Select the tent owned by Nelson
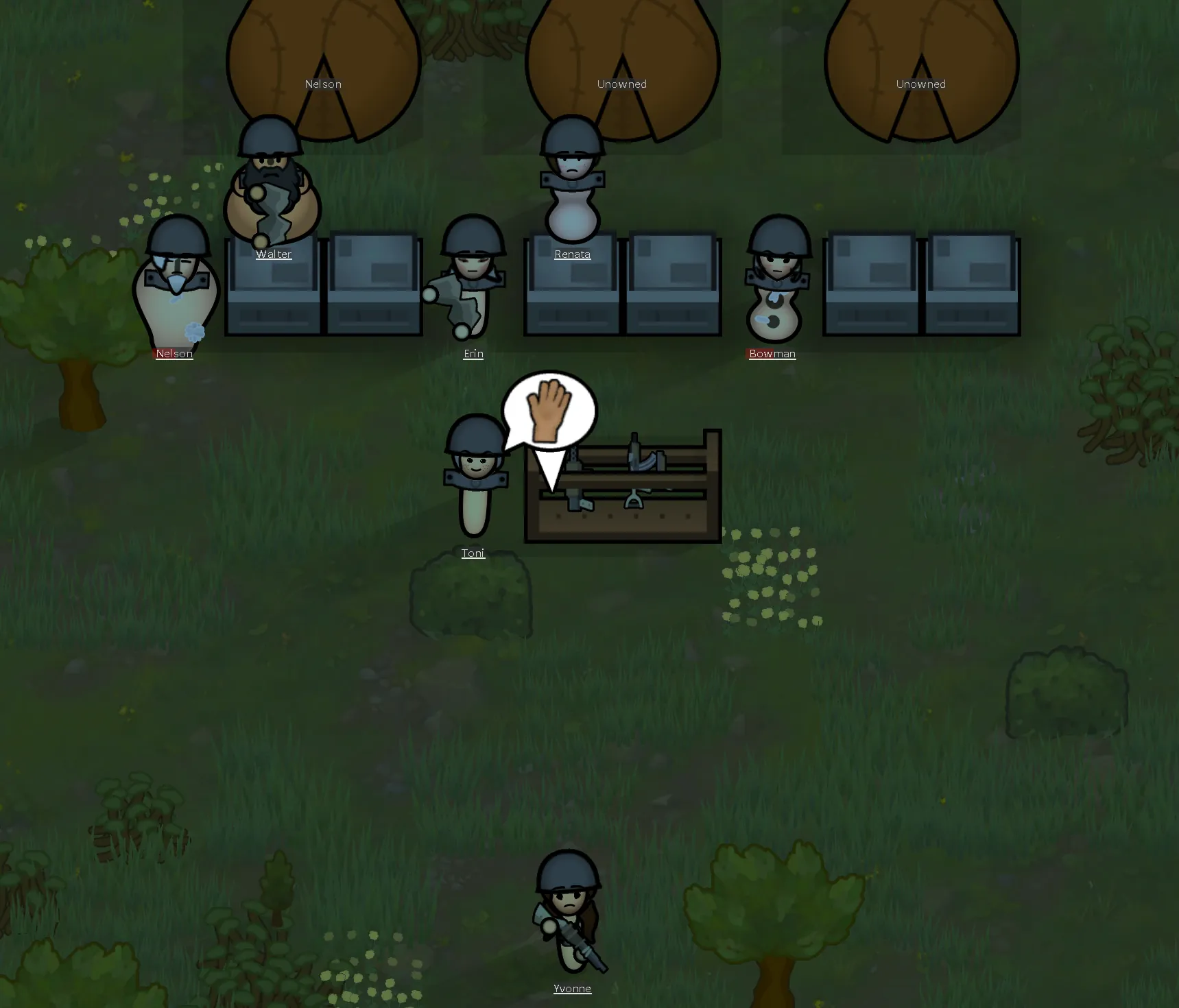This screenshot has height=1008, width=1179. [x=323, y=69]
